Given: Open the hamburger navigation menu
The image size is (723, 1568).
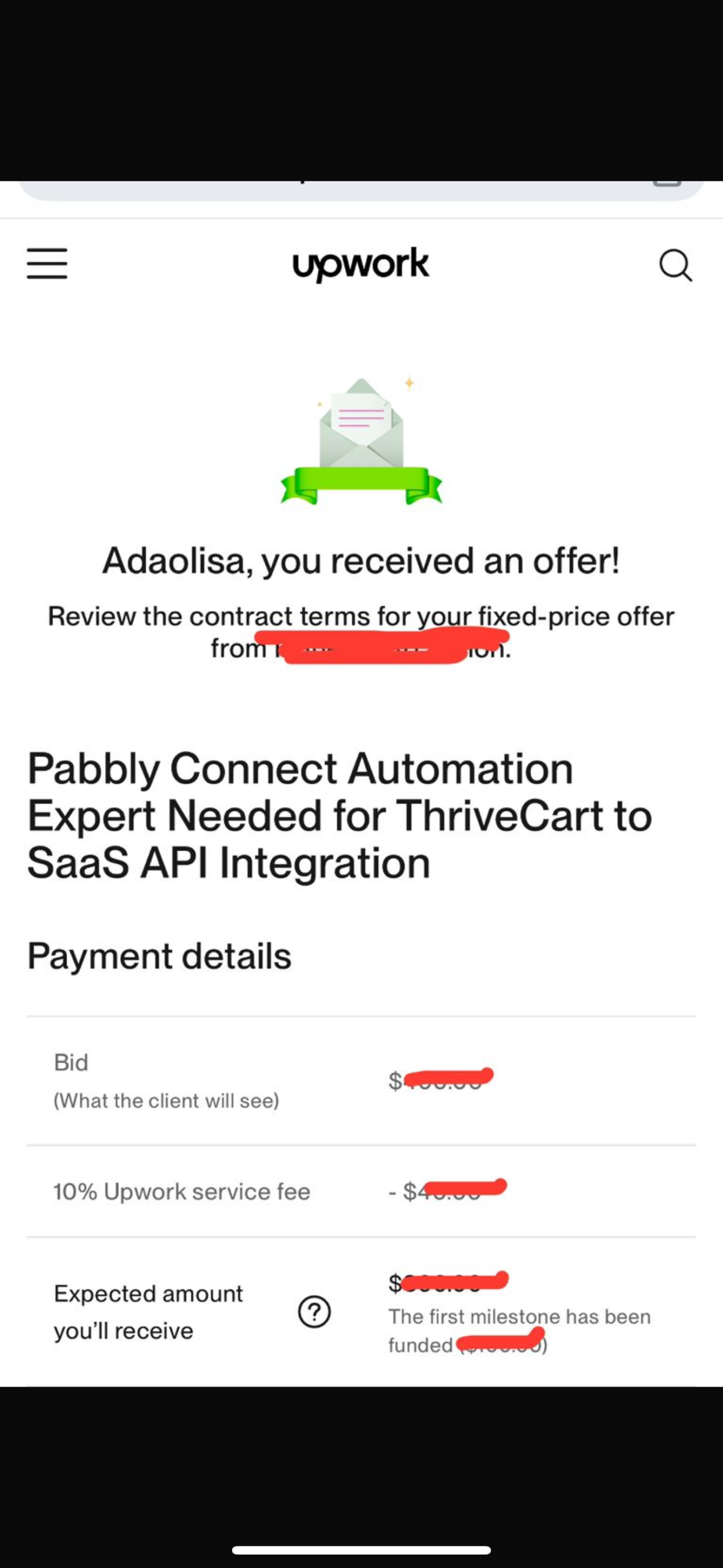Looking at the screenshot, I should tap(47, 263).
